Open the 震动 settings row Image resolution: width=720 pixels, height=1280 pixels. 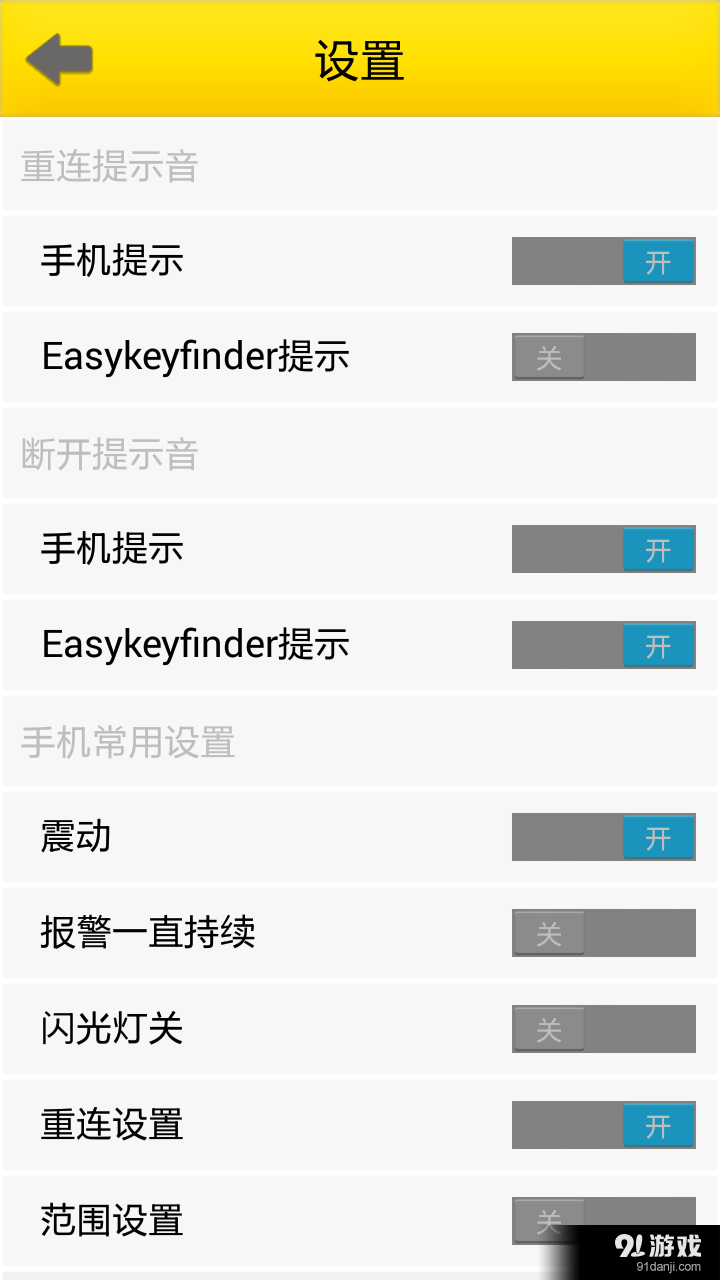(x=76, y=837)
